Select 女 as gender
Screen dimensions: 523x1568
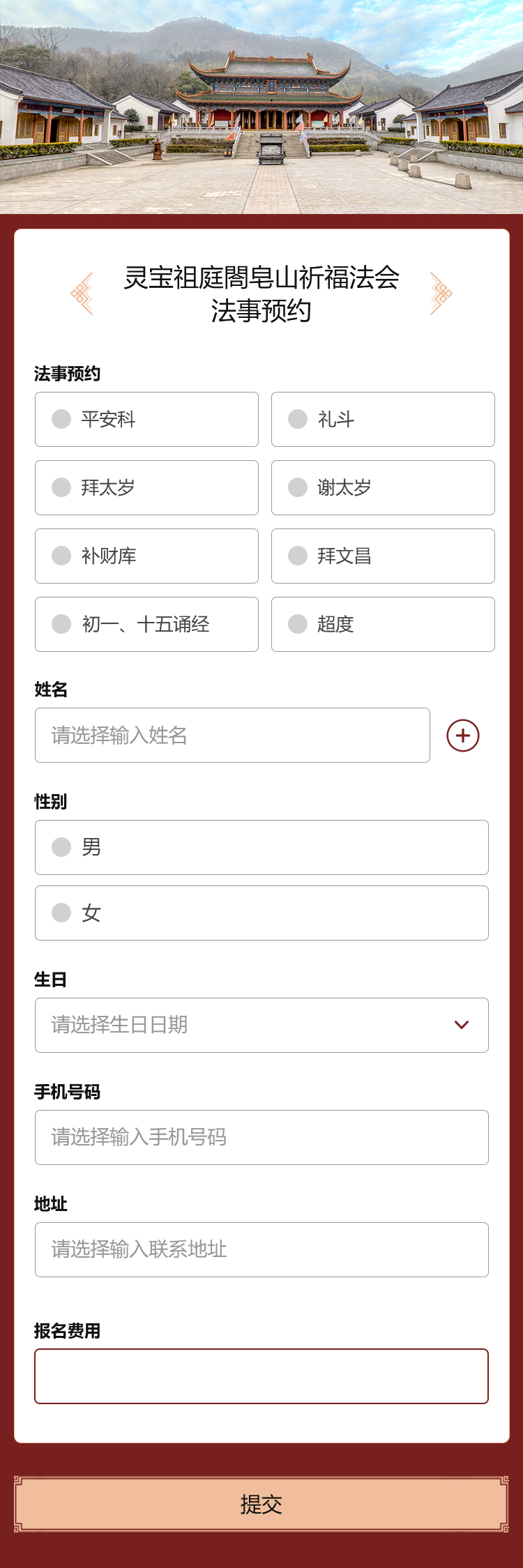click(x=261, y=913)
